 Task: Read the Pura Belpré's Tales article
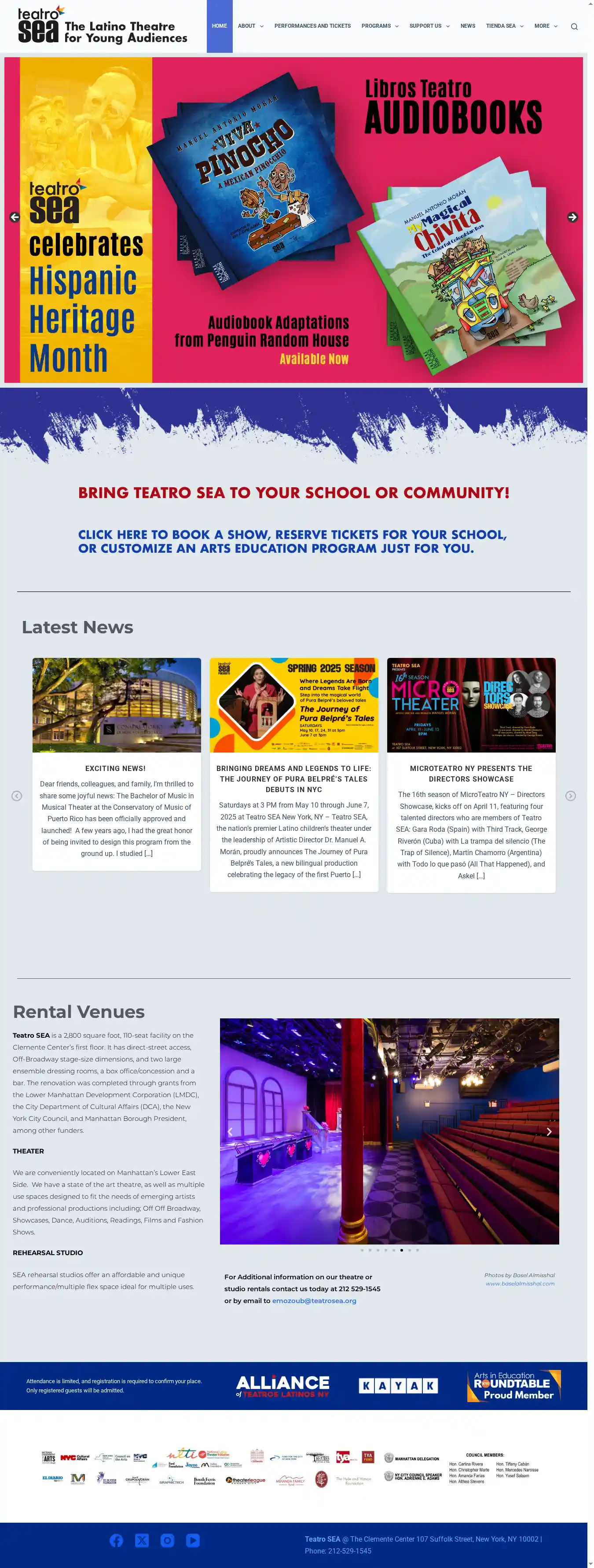tap(293, 779)
